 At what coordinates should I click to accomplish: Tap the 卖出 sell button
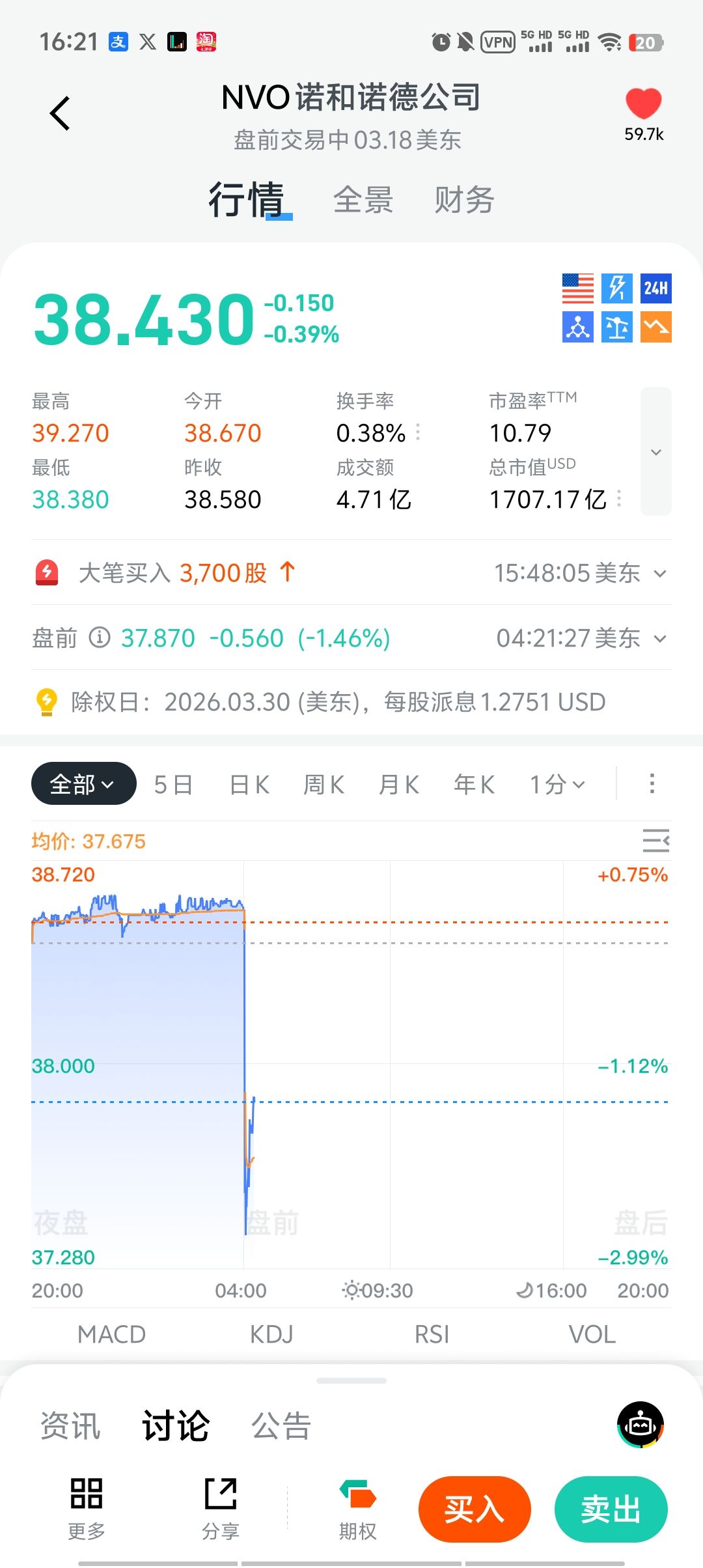pyautogui.click(x=611, y=1509)
